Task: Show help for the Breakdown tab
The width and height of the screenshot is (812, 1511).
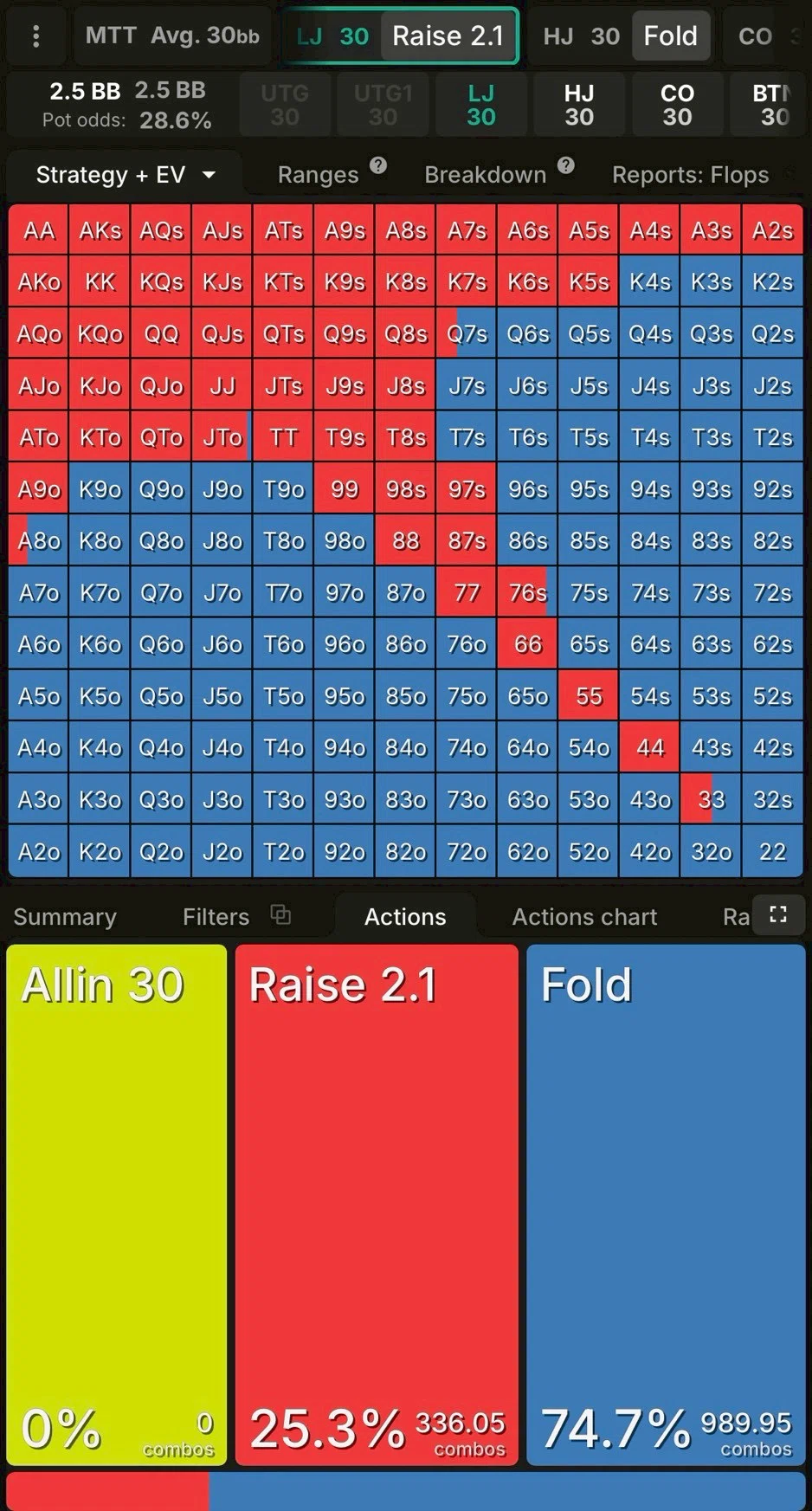Action: click(x=566, y=165)
